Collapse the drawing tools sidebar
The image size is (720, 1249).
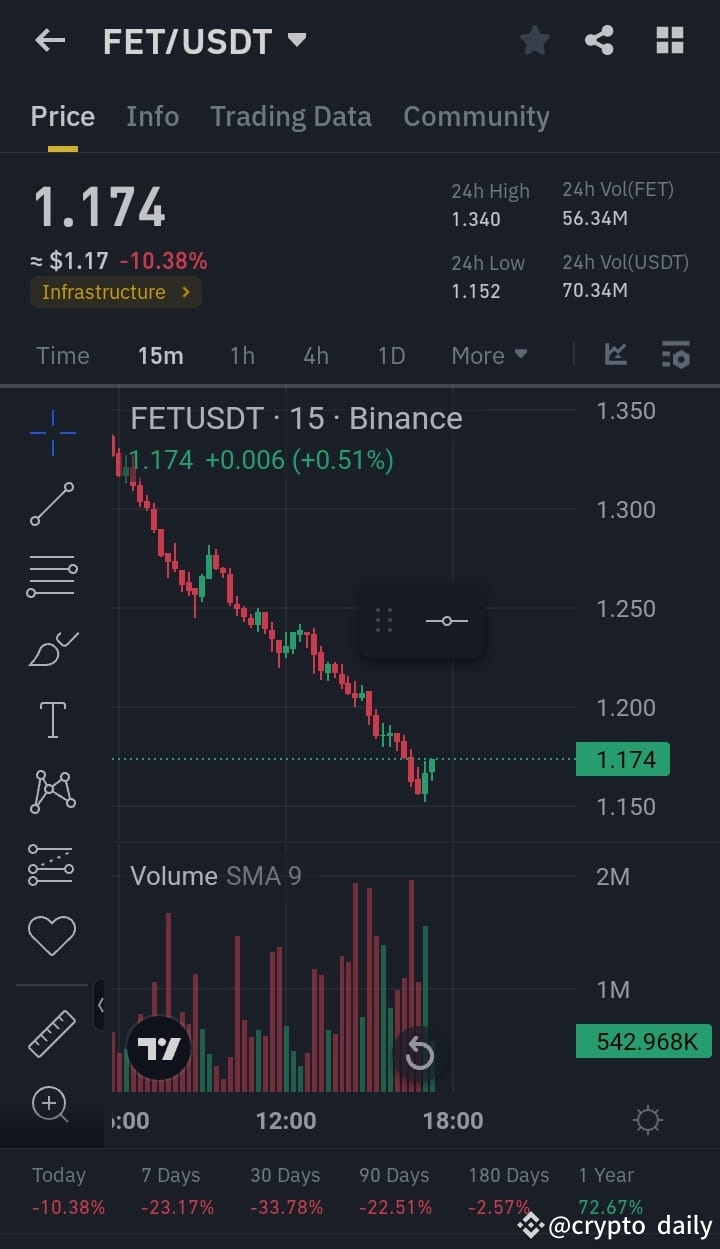[x=99, y=1005]
